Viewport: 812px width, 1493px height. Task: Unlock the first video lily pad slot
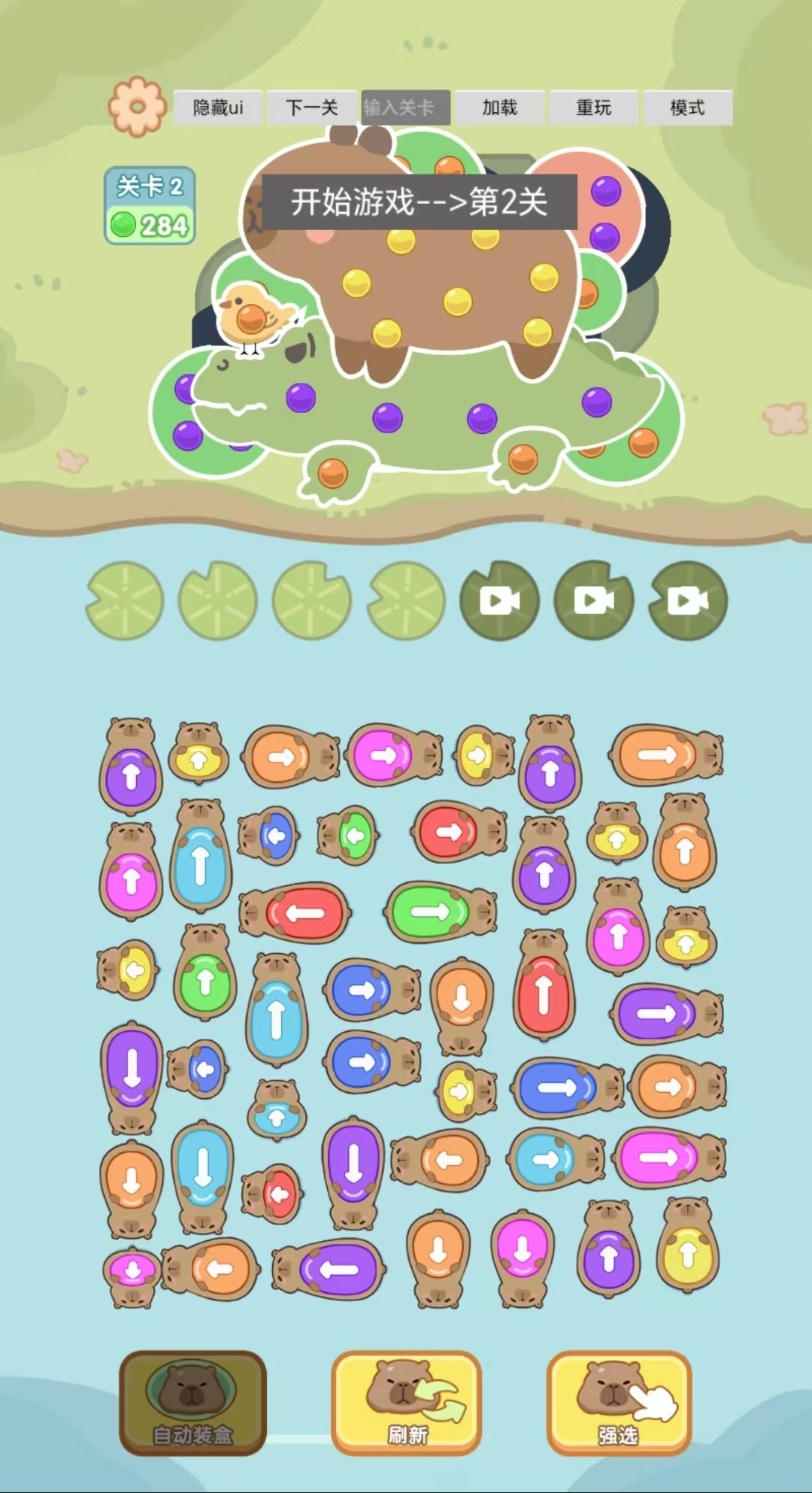(499, 600)
